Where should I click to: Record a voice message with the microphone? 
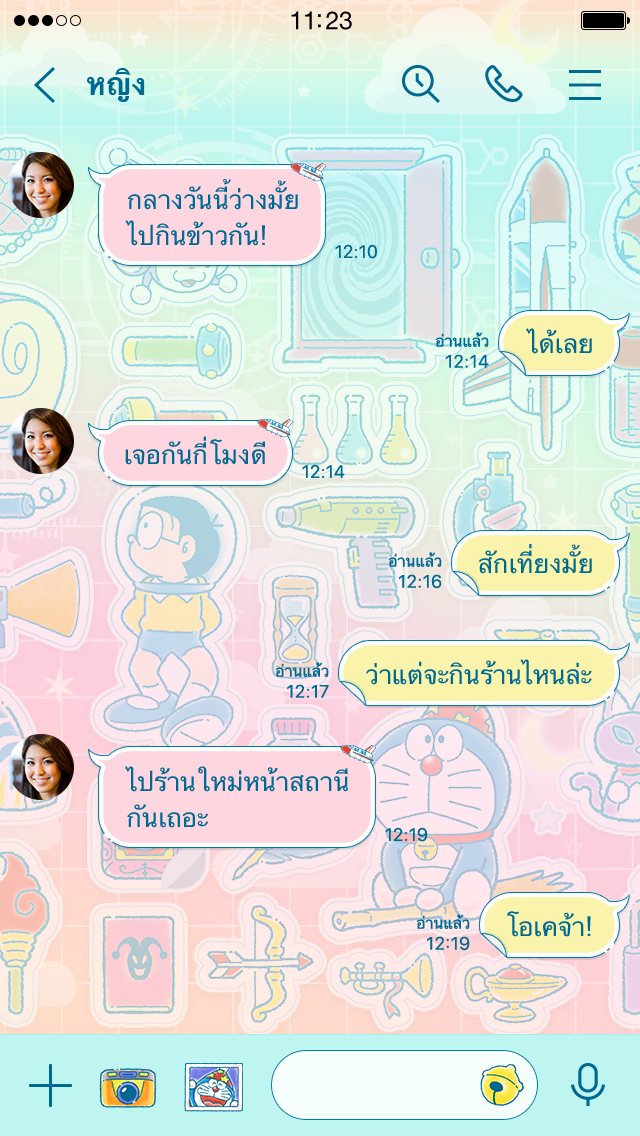pos(588,1085)
